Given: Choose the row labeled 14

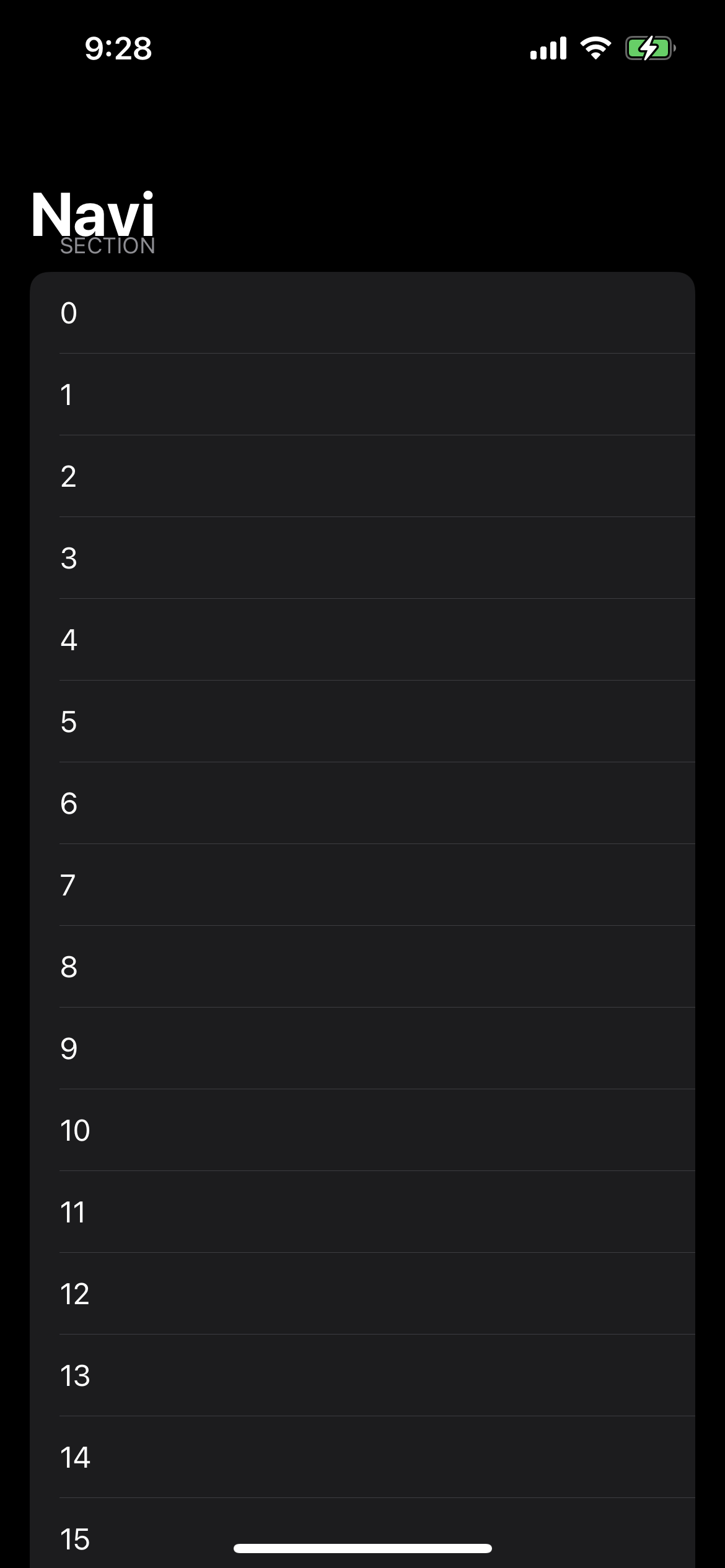Looking at the screenshot, I should (x=362, y=1457).
